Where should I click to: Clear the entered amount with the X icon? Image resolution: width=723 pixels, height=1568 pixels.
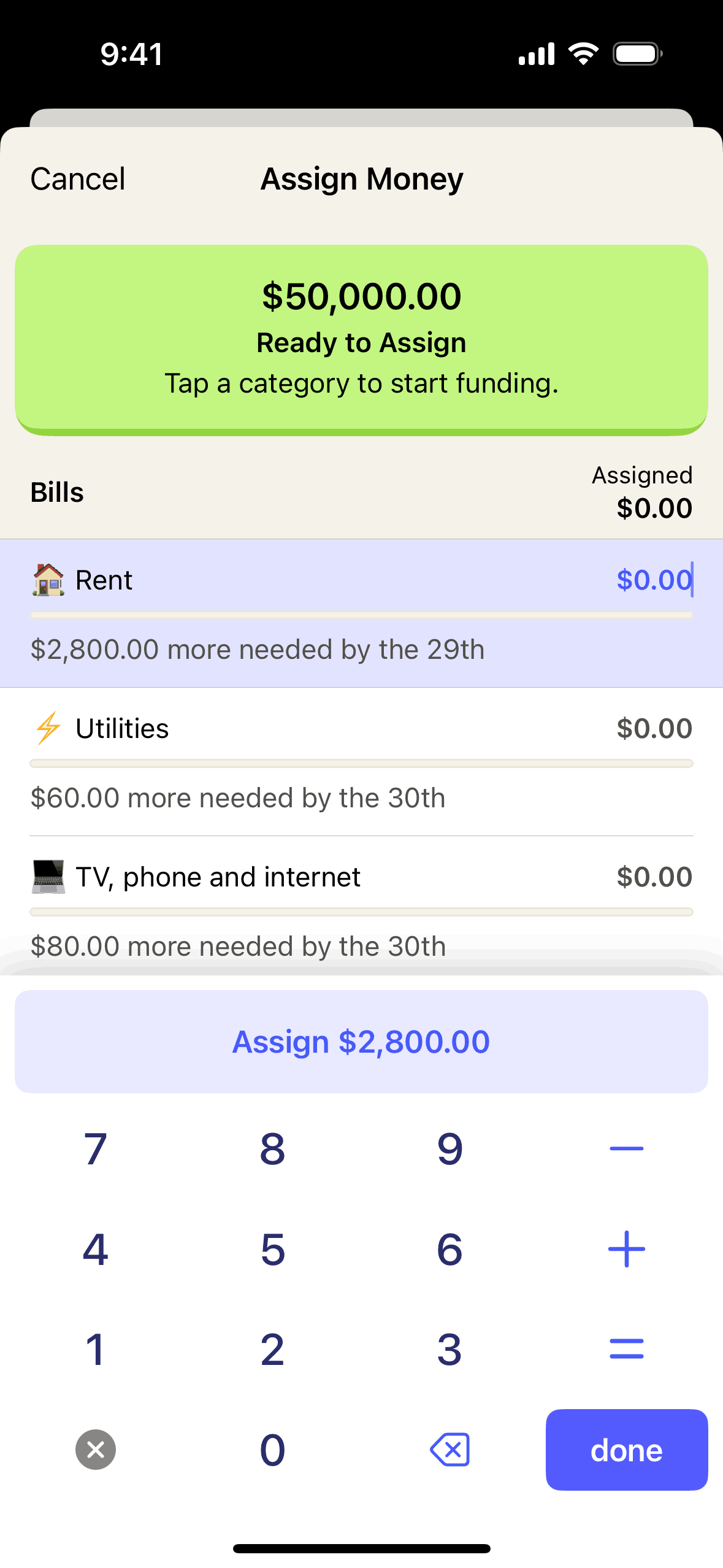coord(96,1450)
